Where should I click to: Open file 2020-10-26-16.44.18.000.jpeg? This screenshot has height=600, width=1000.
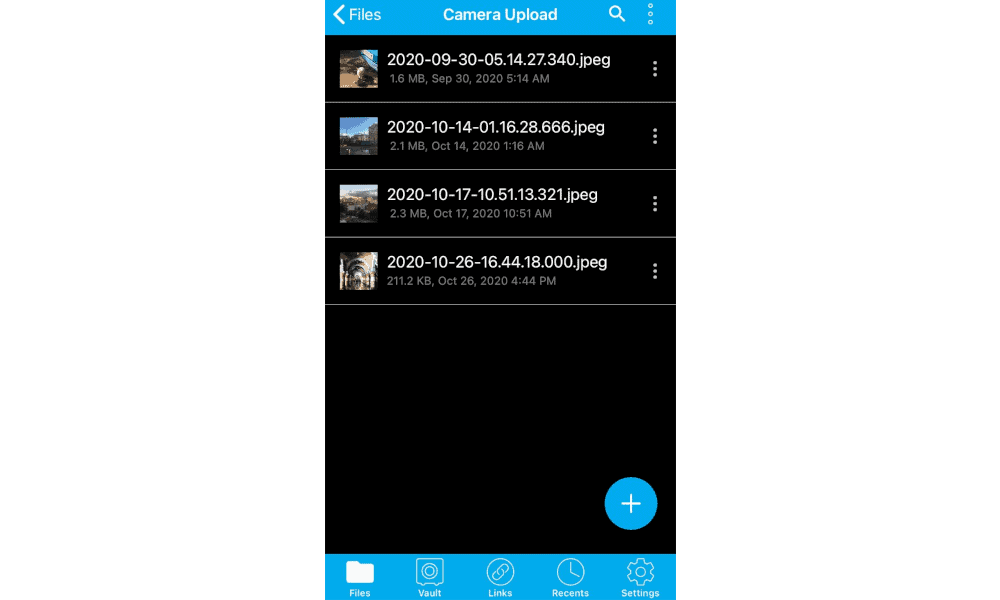click(x=496, y=271)
